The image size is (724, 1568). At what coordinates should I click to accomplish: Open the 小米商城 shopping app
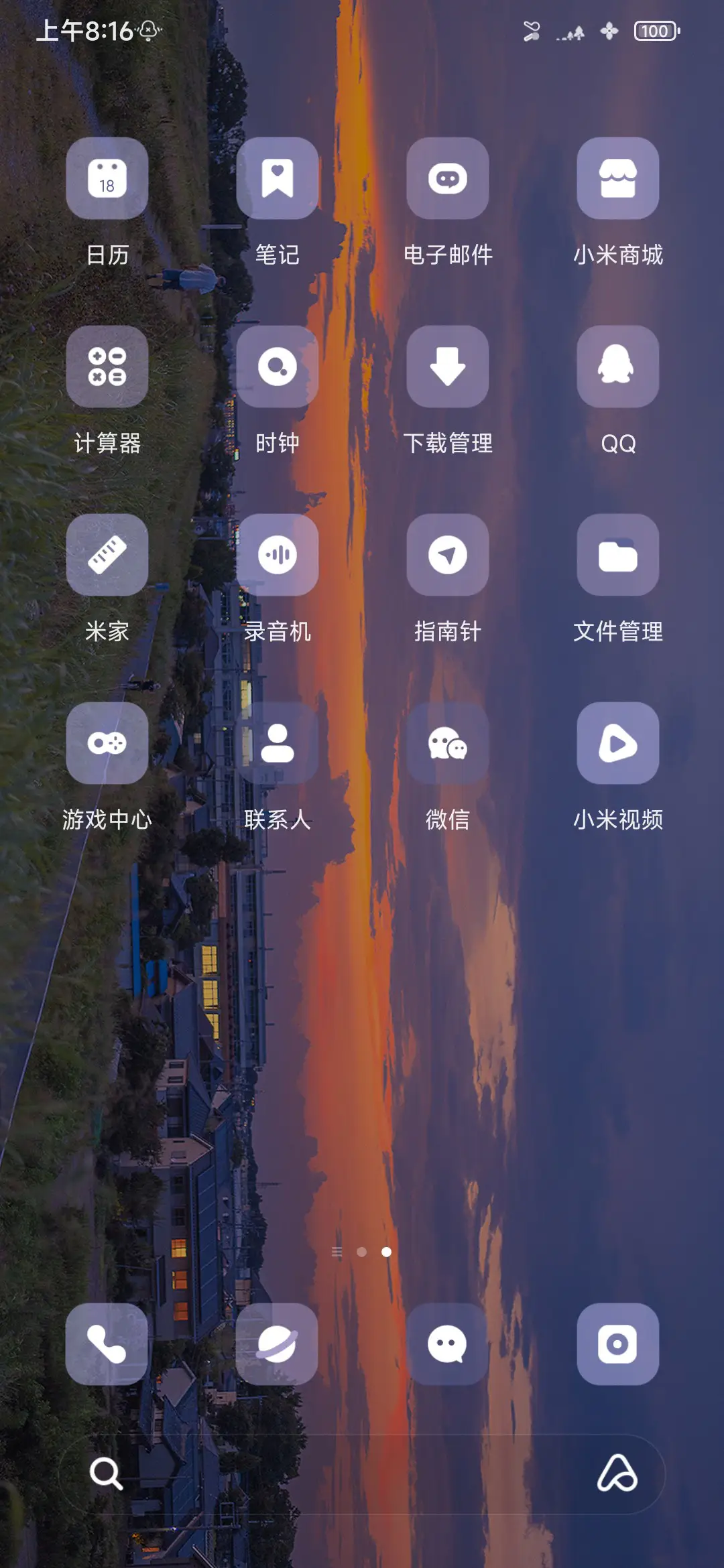(618, 178)
